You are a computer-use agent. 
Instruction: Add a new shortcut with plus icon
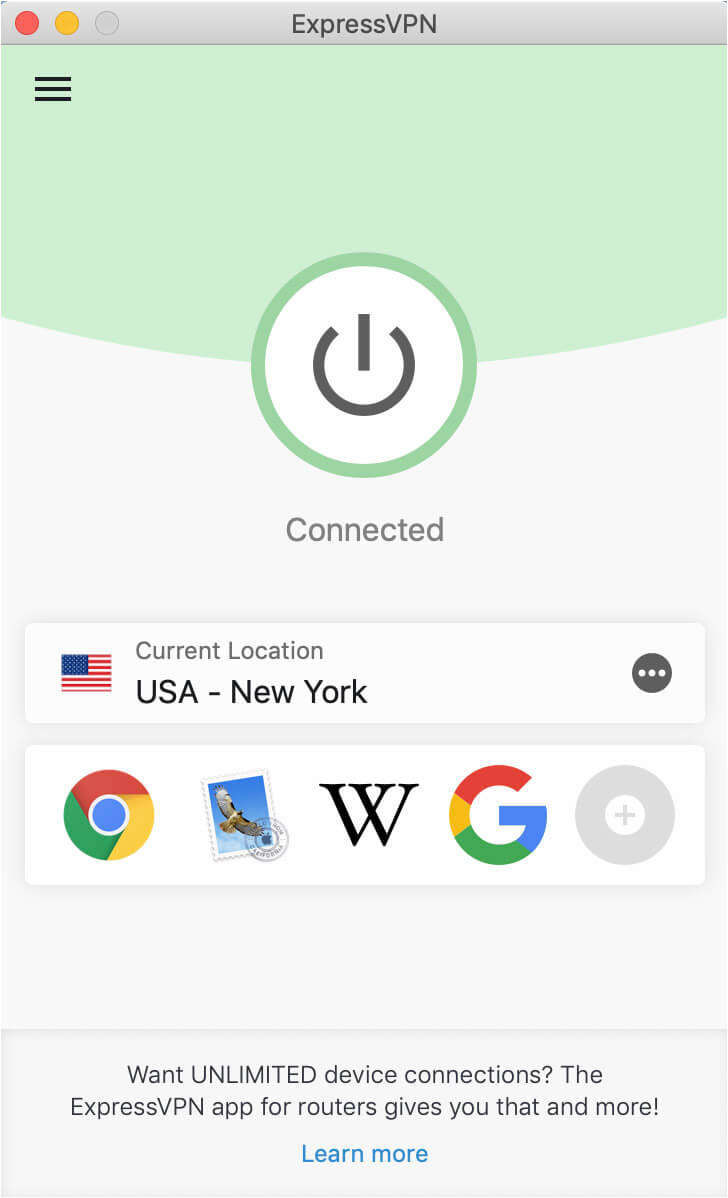(x=625, y=814)
